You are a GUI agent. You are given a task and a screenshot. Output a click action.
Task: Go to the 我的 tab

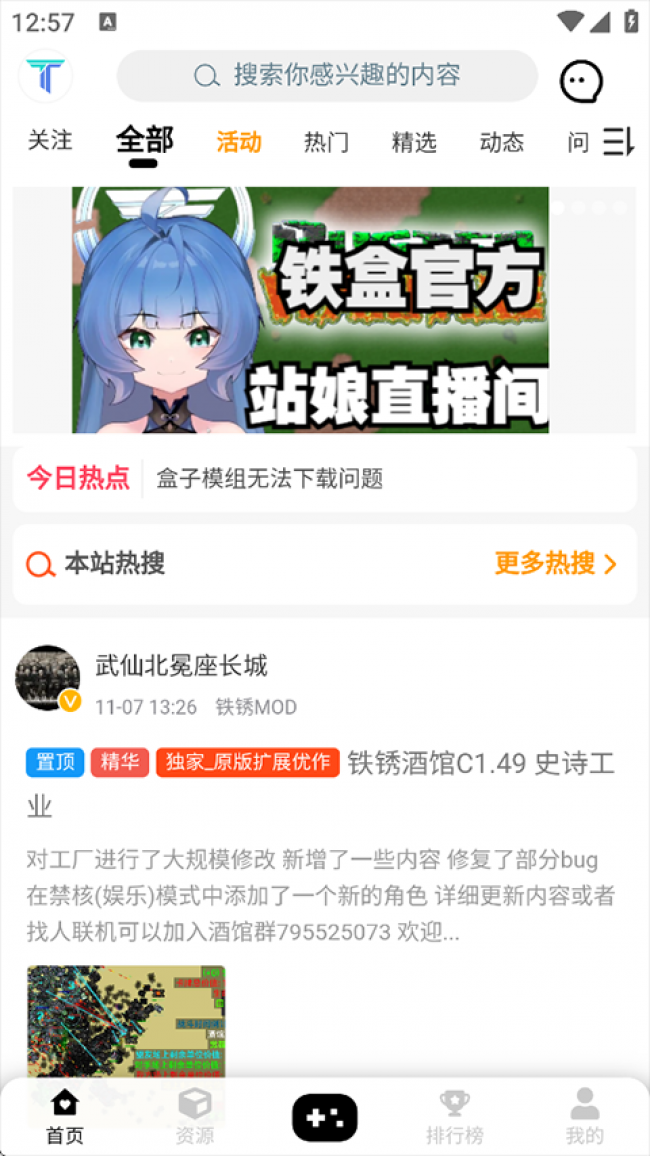tap(585, 1116)
